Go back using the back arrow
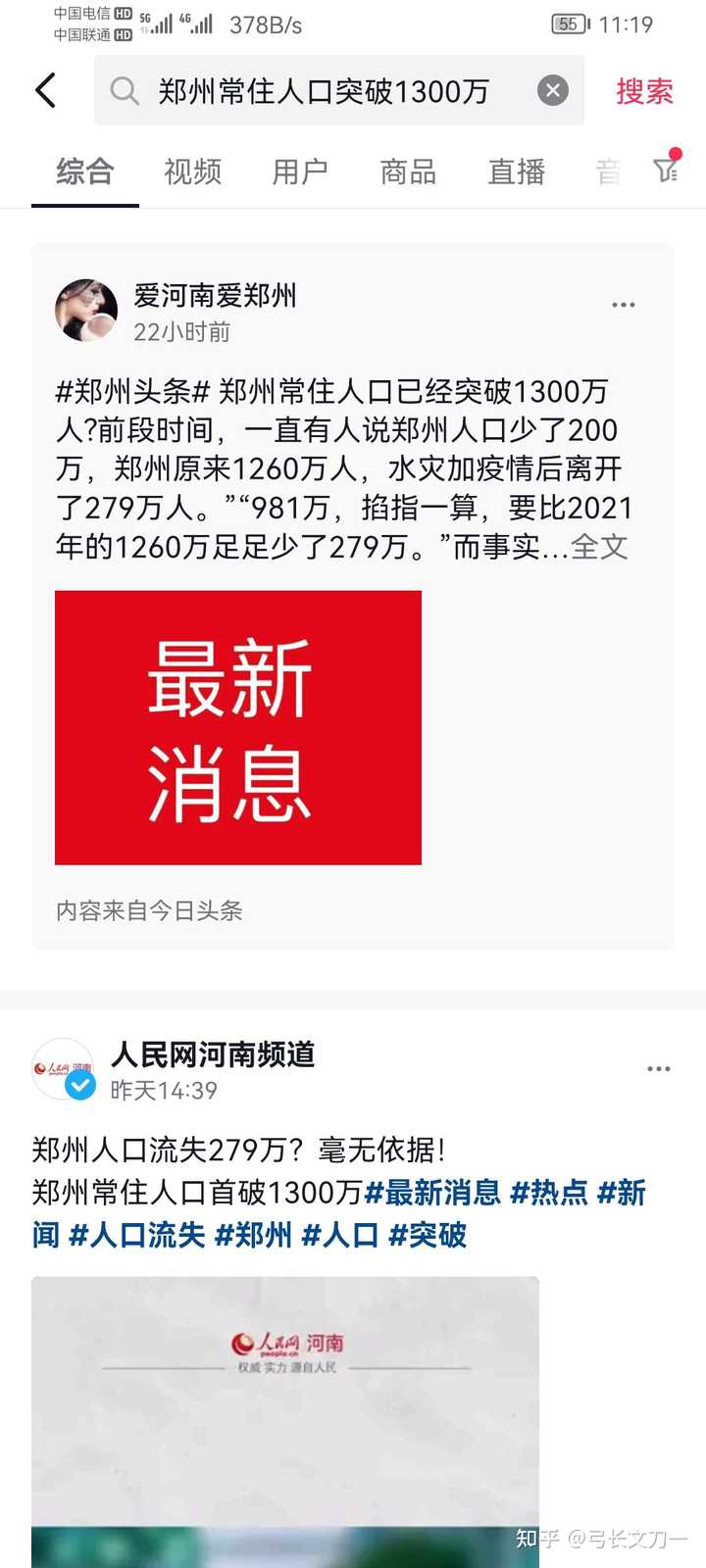 click(46, 90)
